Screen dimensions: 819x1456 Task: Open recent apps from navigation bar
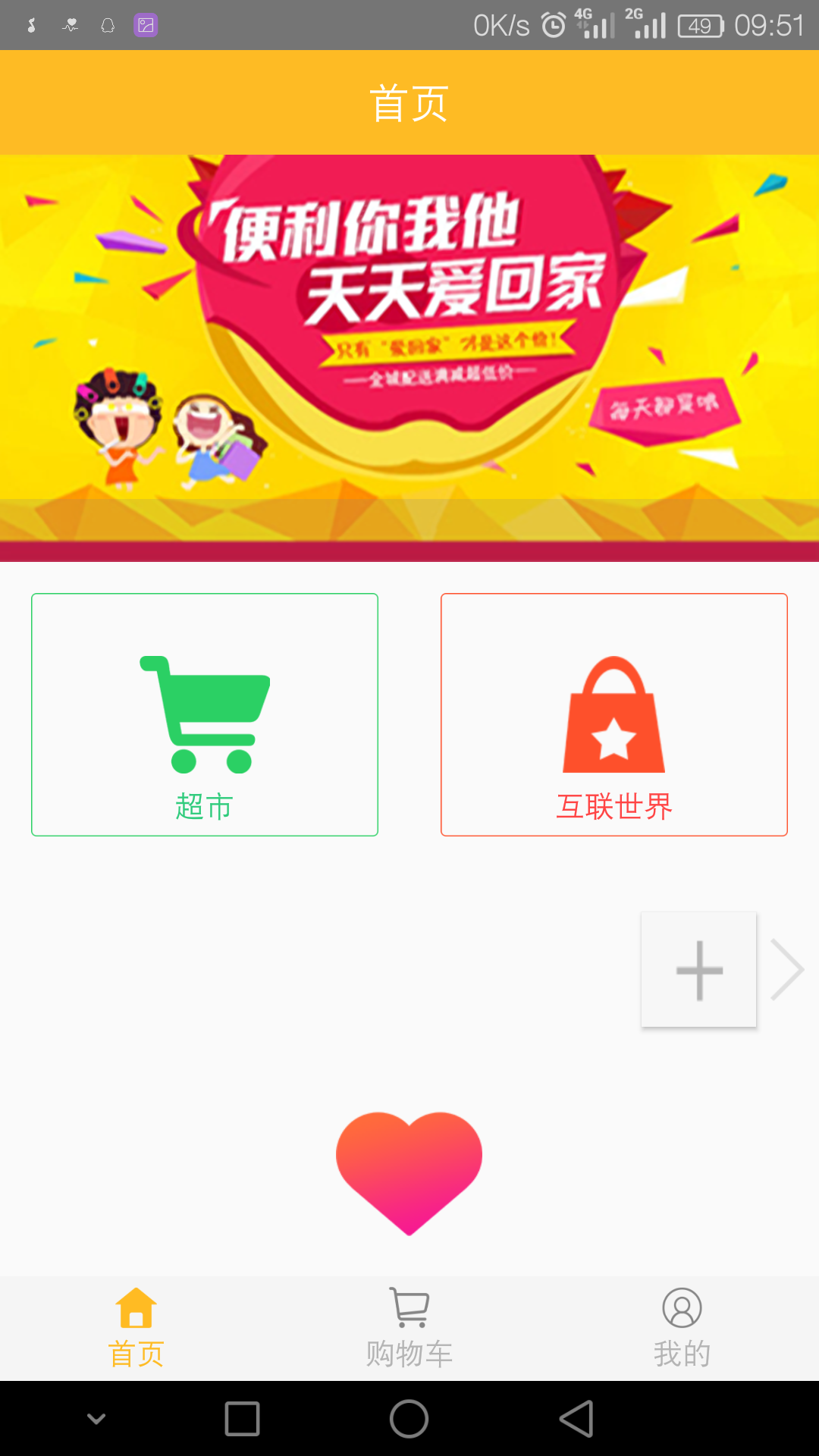pyautogui.click(x=243, y=1419)
